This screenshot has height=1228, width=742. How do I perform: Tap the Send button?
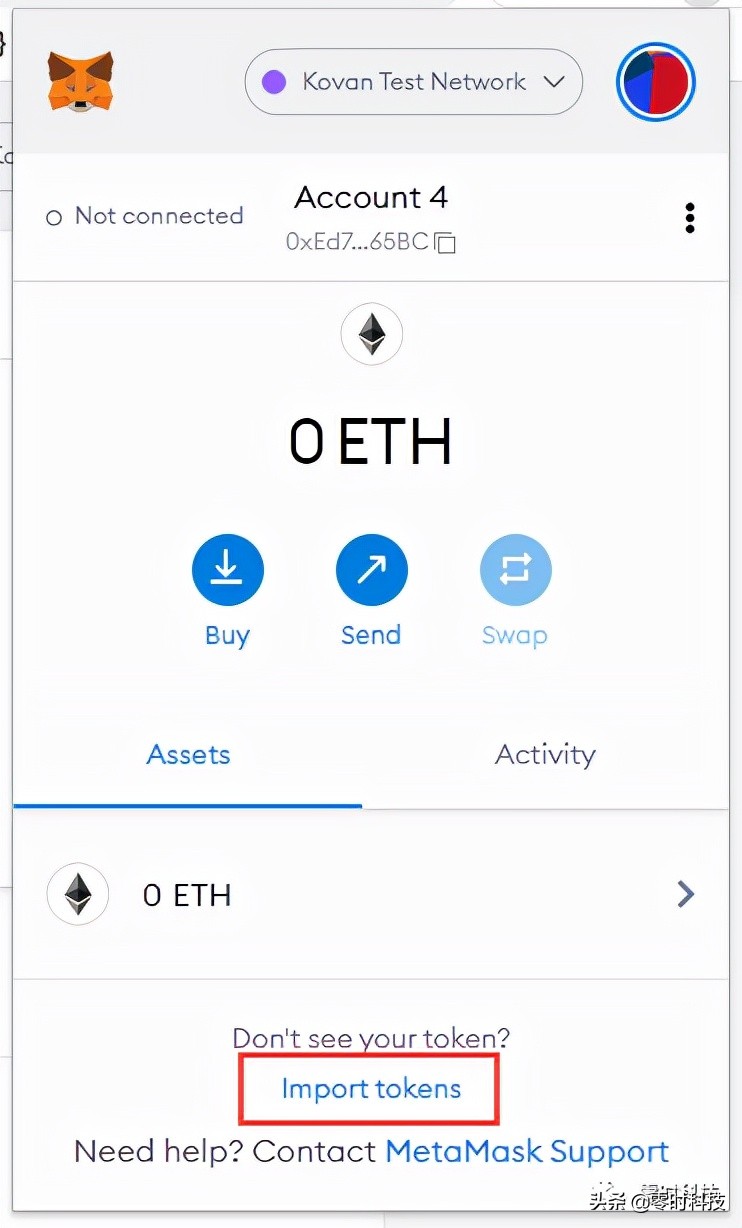click(371, 570)
